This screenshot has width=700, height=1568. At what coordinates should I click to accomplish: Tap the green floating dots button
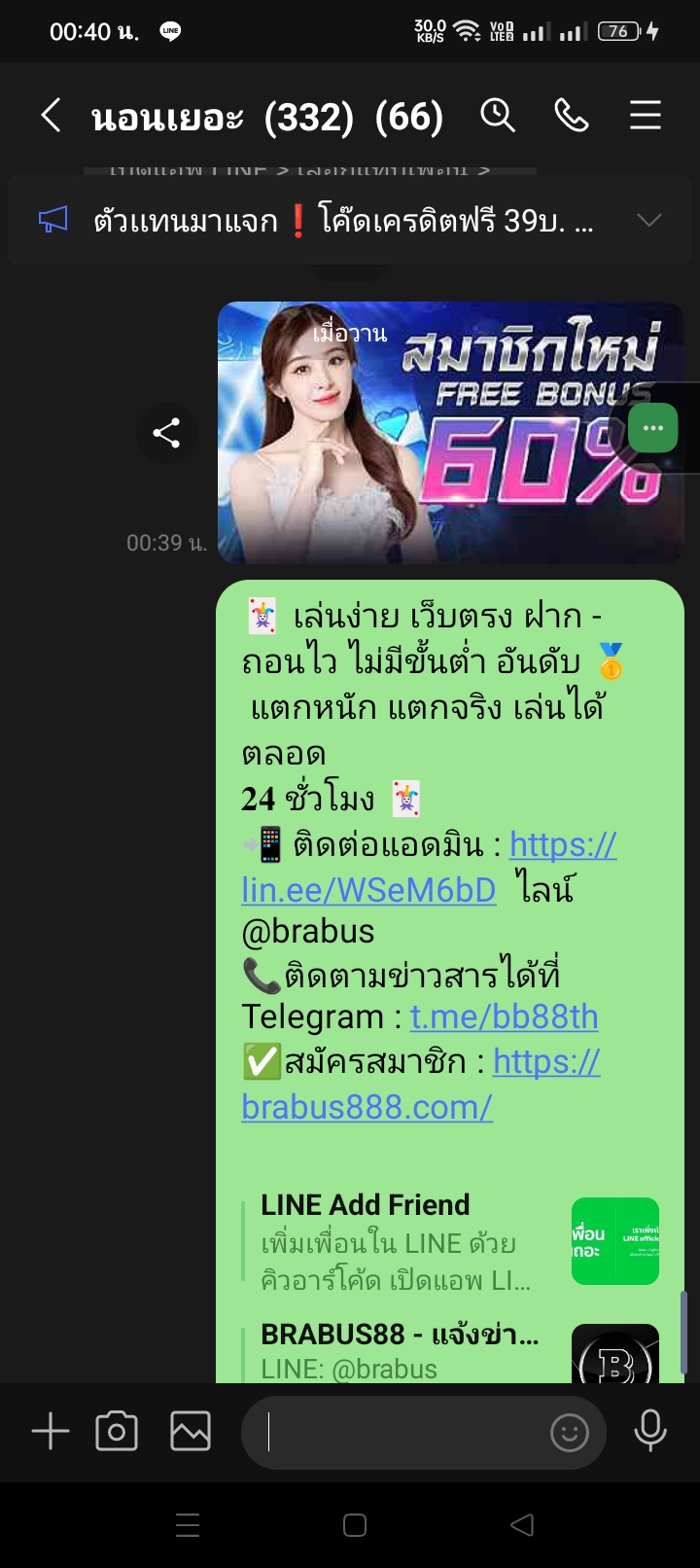point(653,428)
